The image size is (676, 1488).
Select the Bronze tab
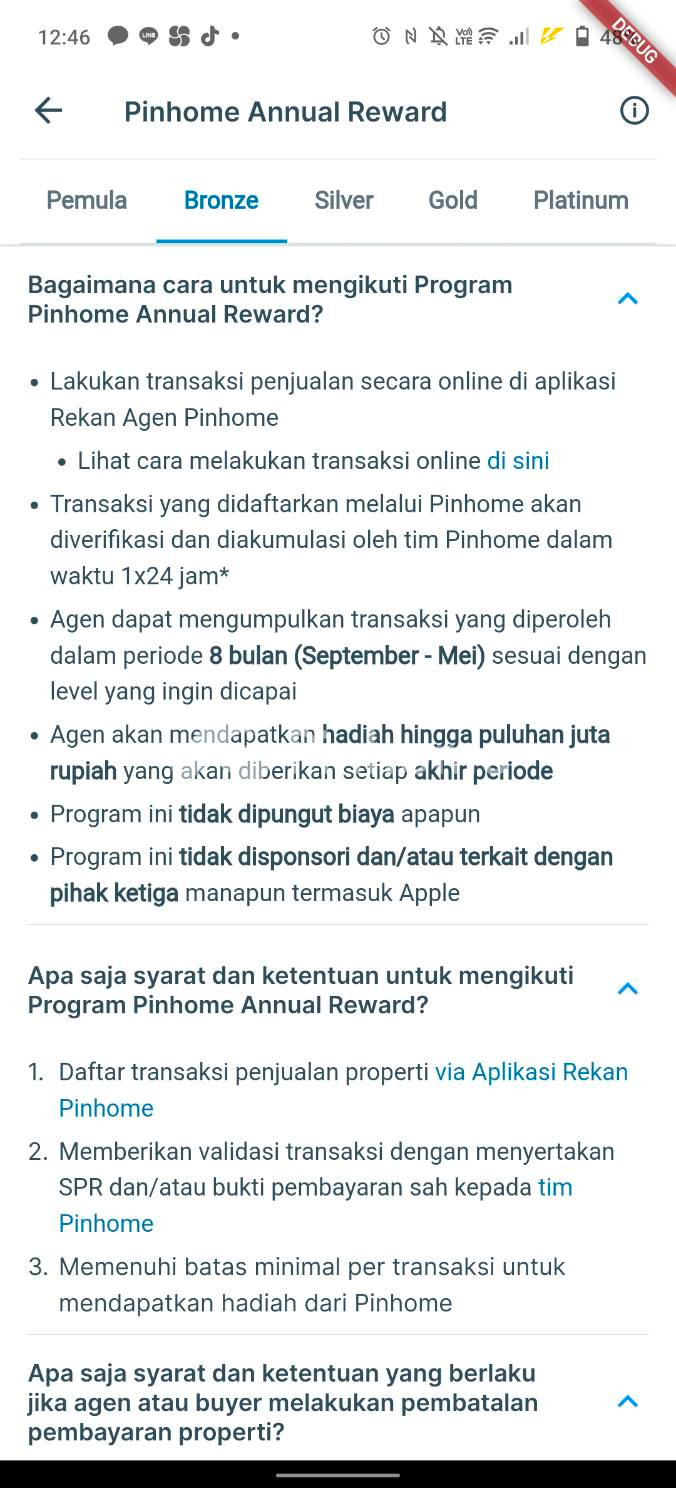221,200
